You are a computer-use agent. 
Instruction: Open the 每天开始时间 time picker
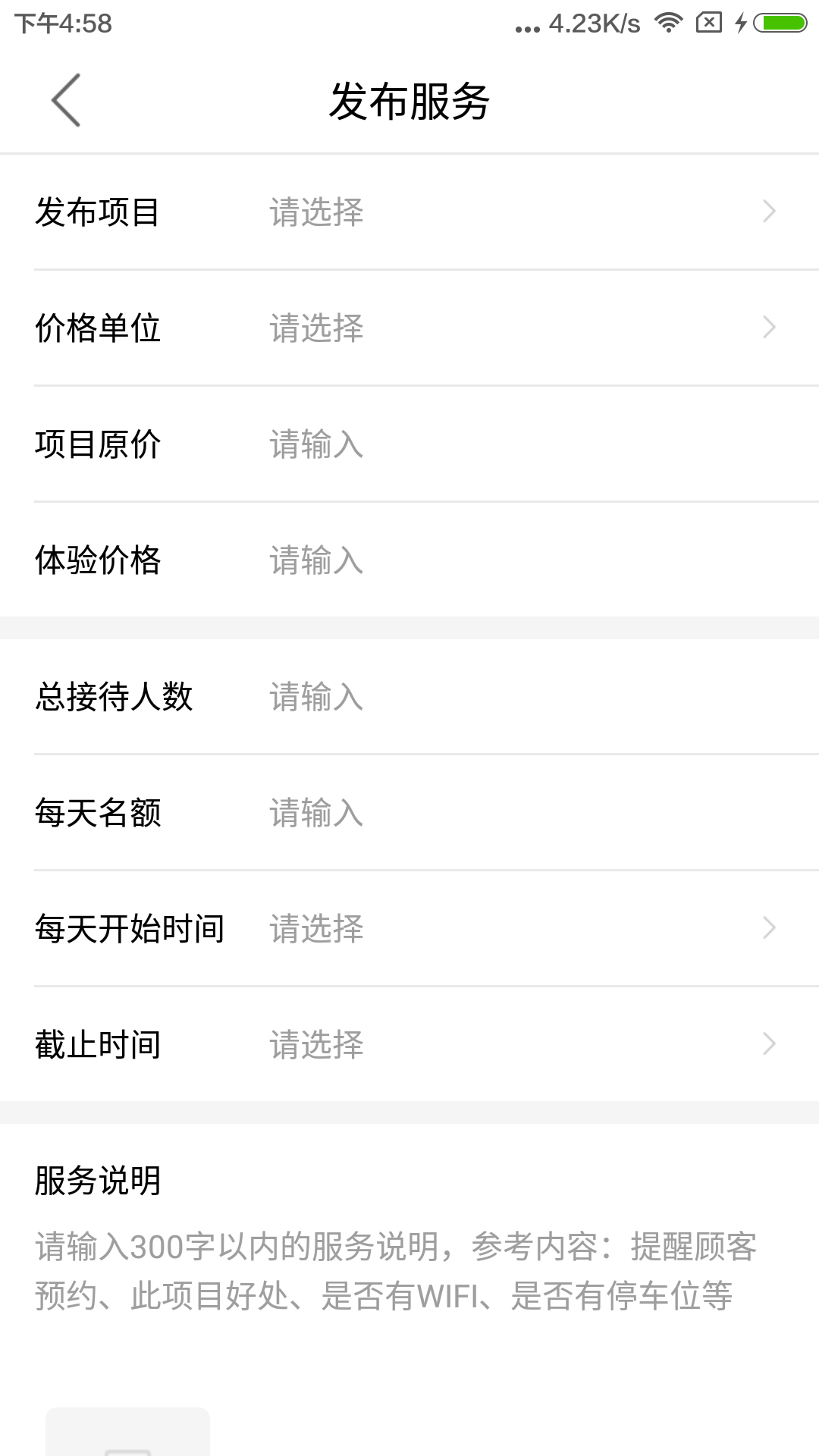pos(409,927)
